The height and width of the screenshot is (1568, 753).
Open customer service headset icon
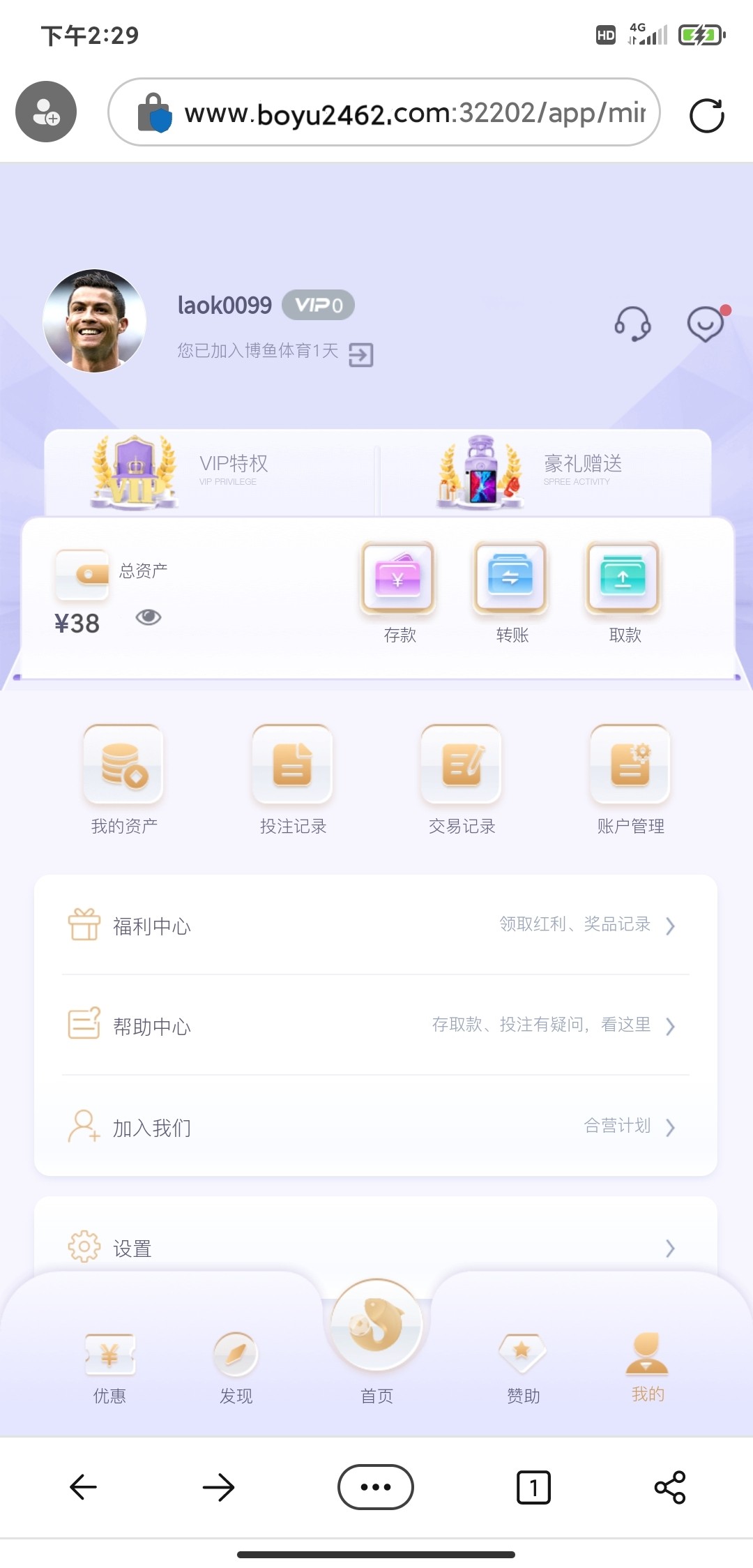[632, 324]
